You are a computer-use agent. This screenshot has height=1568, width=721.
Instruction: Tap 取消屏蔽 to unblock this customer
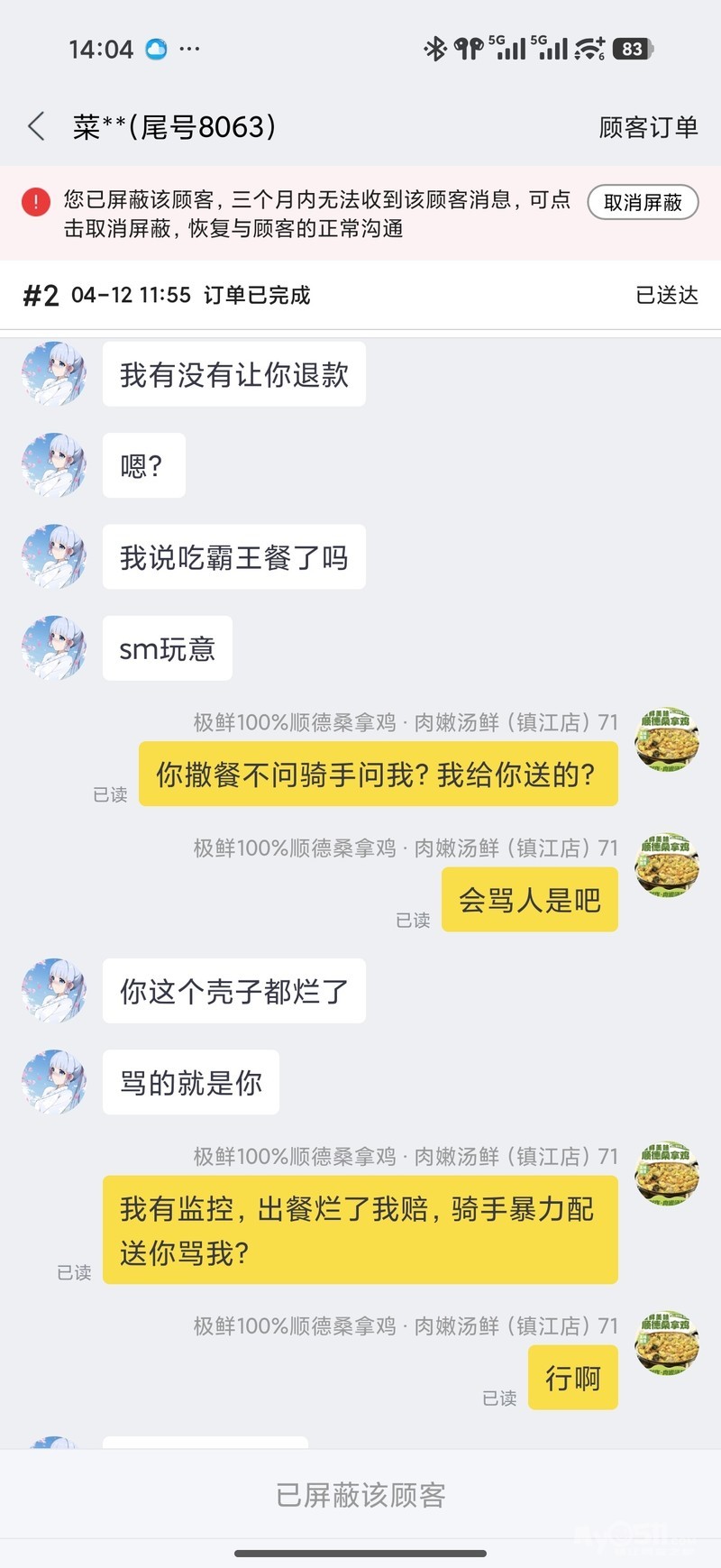click(x=643, y=202)
